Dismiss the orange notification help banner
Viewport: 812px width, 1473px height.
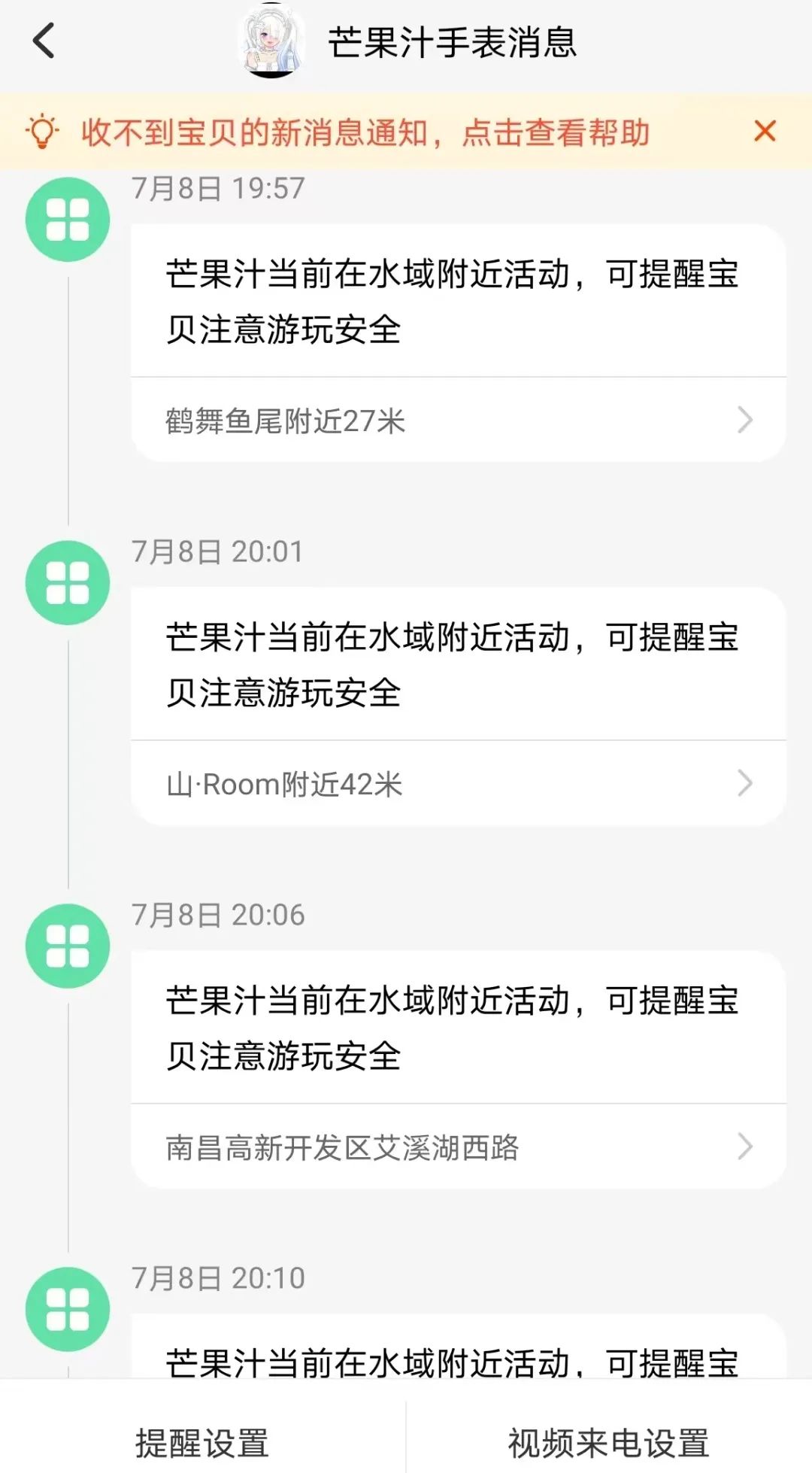click(764, 132)
